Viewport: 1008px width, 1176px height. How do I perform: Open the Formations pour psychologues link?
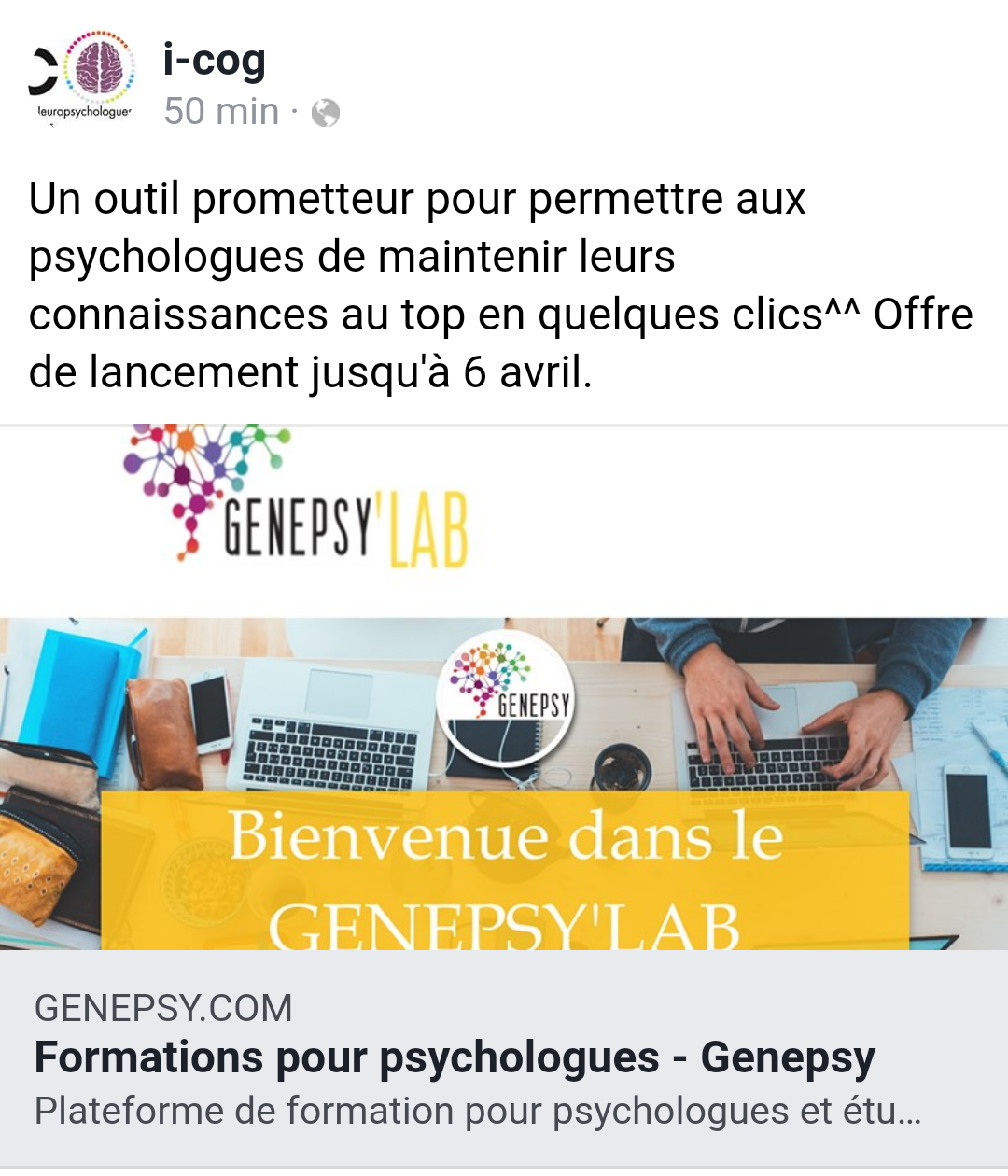(455, 1058)
